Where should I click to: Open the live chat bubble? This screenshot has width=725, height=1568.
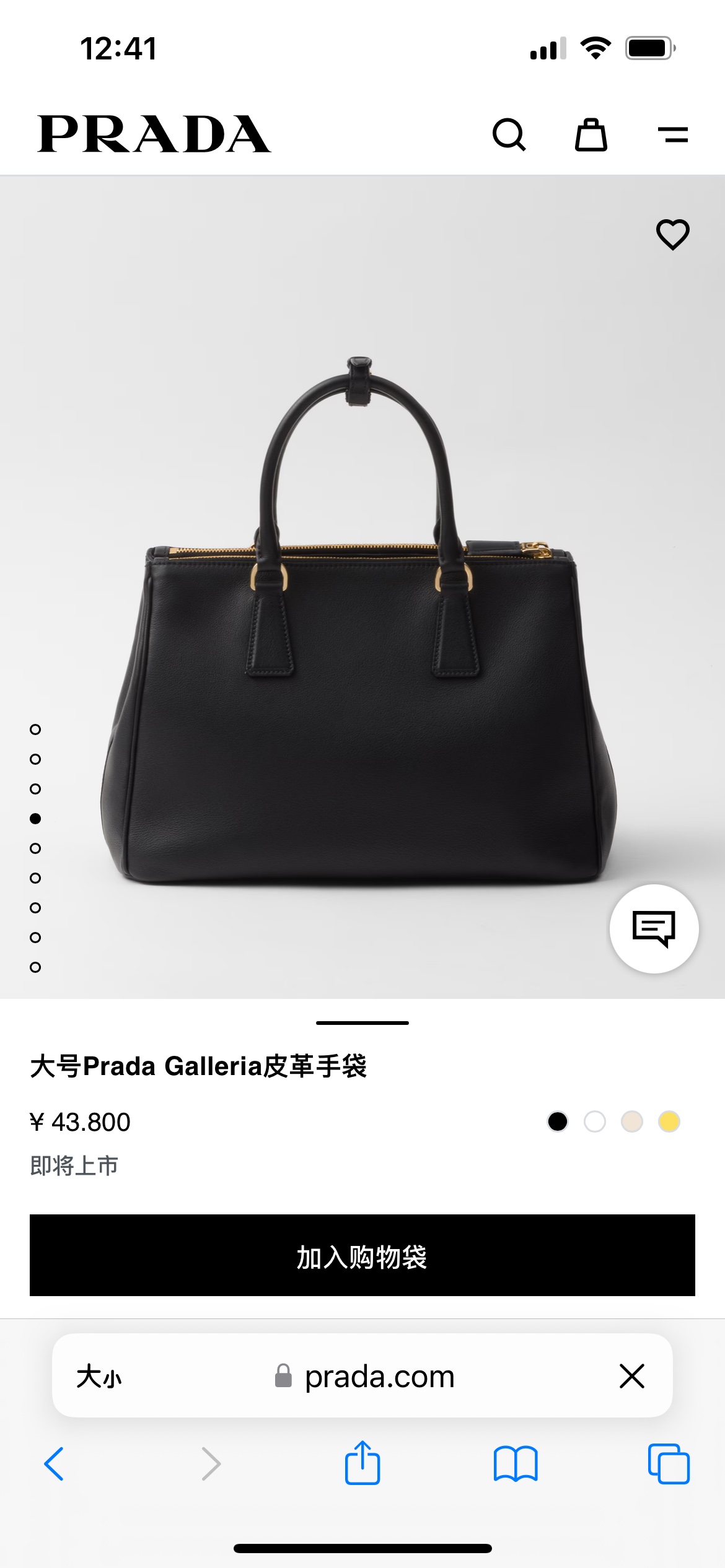coord(654,928)
